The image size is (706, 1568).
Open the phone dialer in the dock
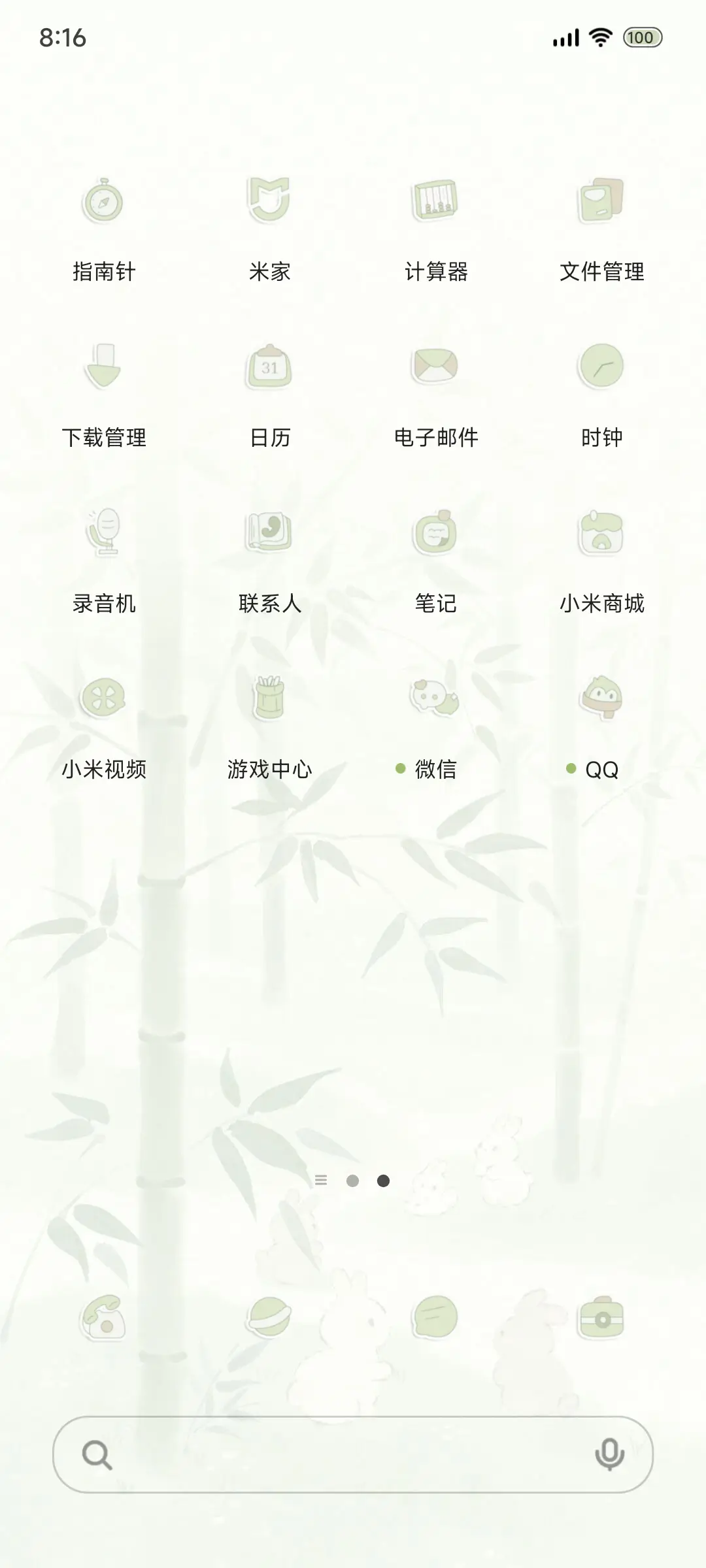pyautogui.click(x=103, y=1318)
